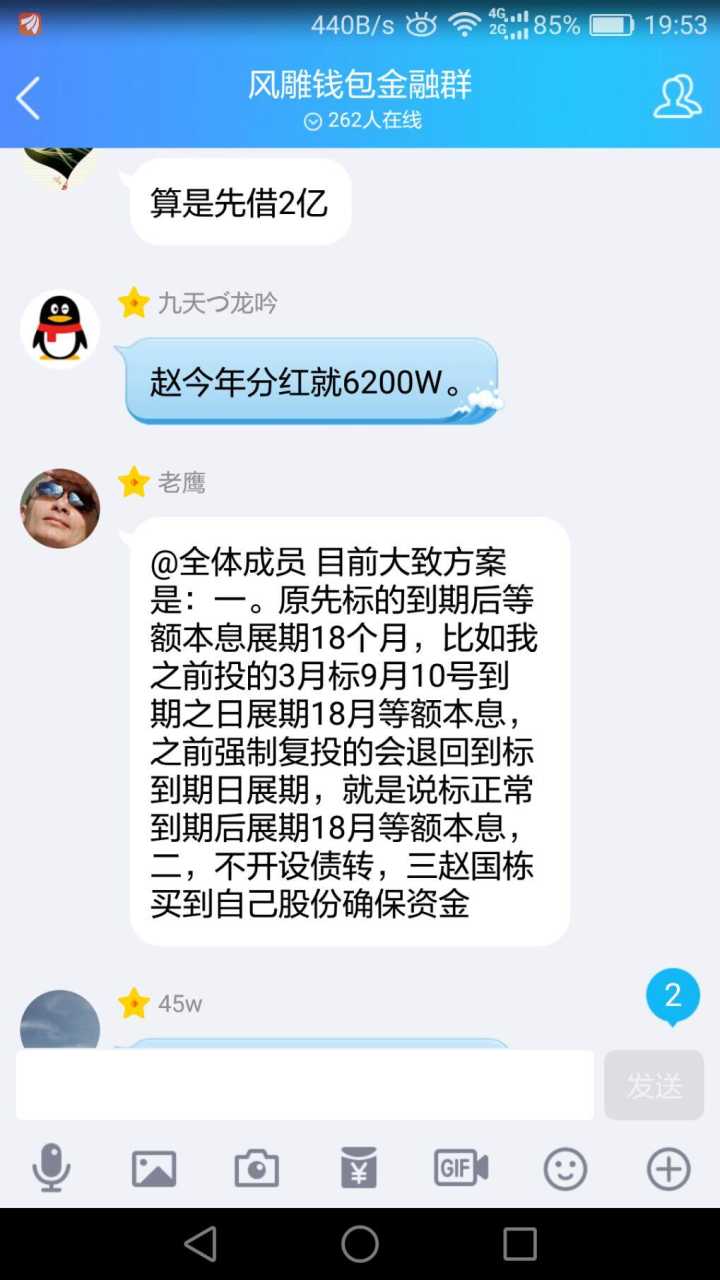Image resolution: width=720 pixels, height=1280 pixels.
Task: Open the emoji panel
Action: [x=565, y=1168]
